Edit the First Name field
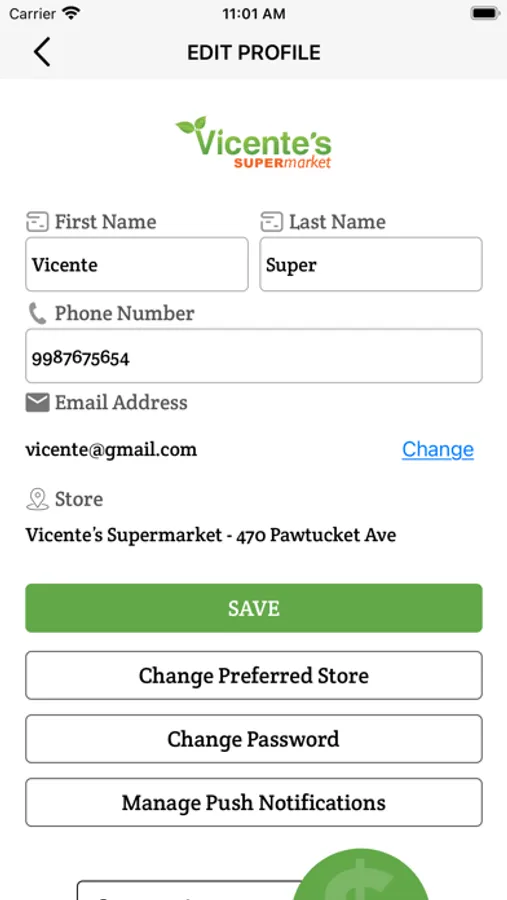Screen dimensions: 507x900 [x=137, y=264]
